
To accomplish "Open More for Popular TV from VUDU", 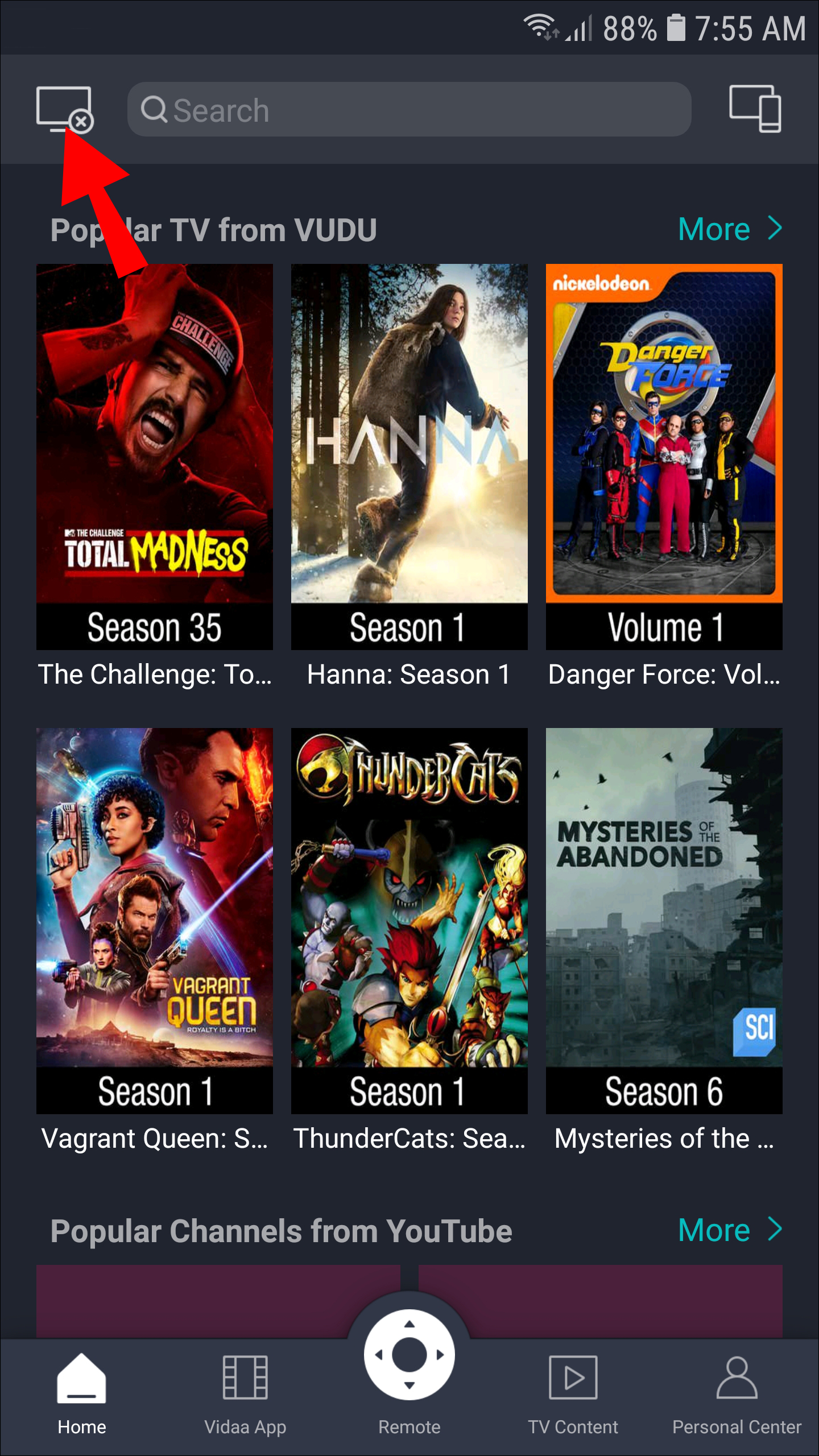I will pyautogui.click(x=730, y=229).
